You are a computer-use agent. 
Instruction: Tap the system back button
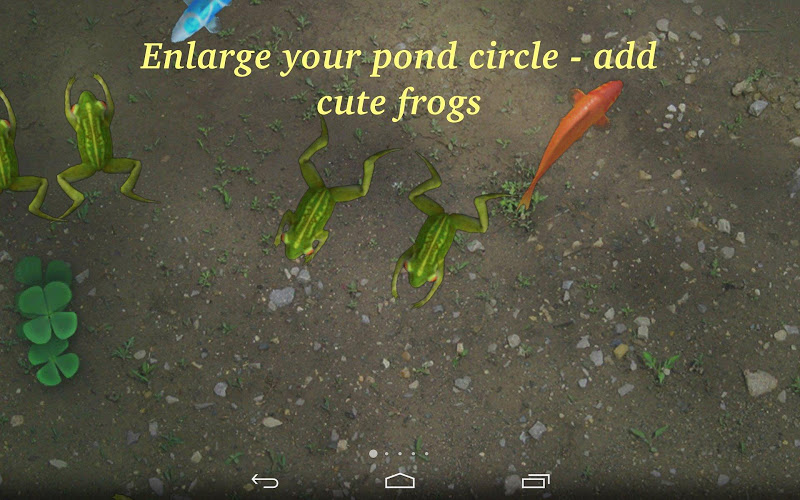coord(265,481)
